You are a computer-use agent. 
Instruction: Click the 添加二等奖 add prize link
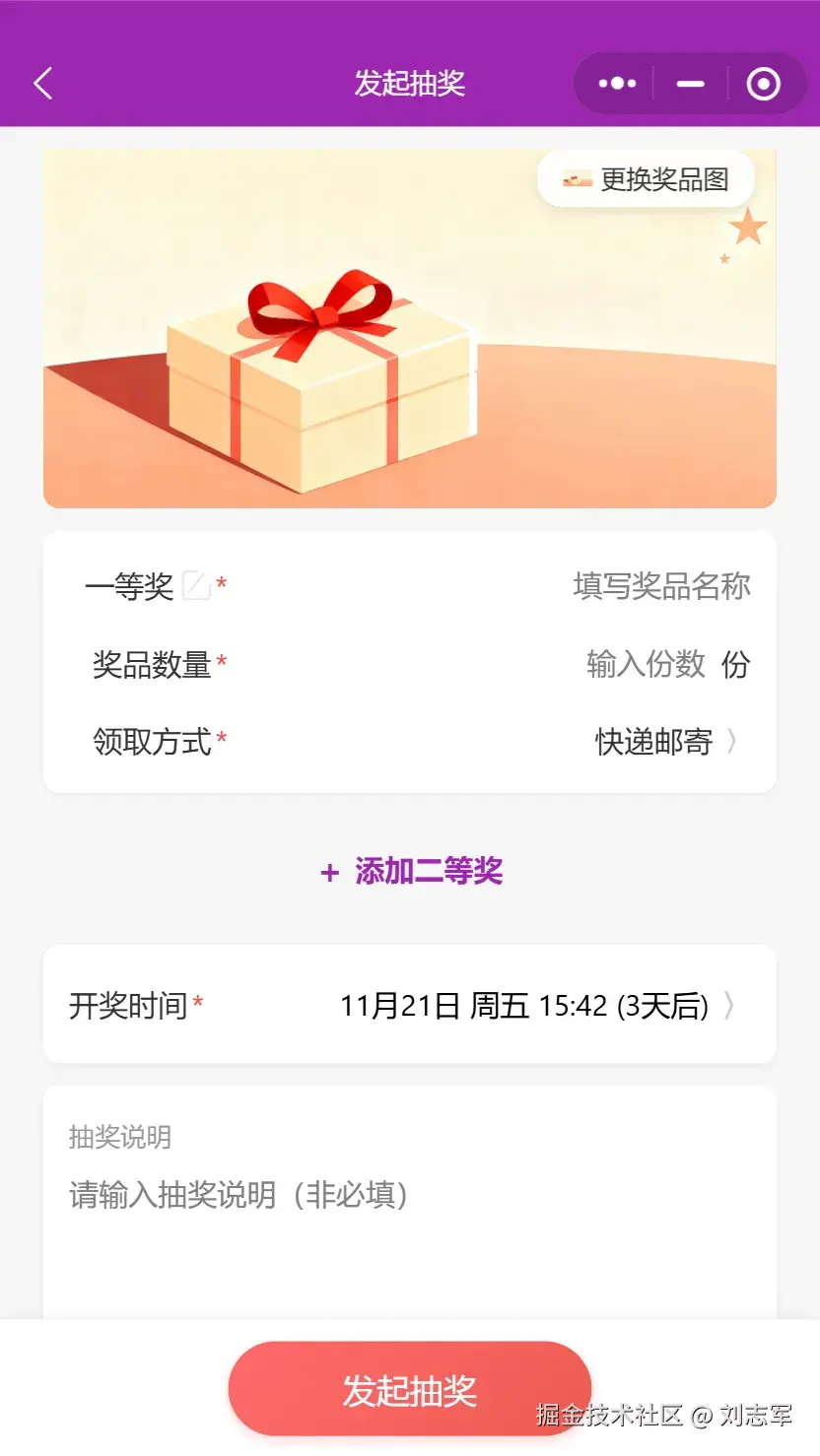click(429, 871)
